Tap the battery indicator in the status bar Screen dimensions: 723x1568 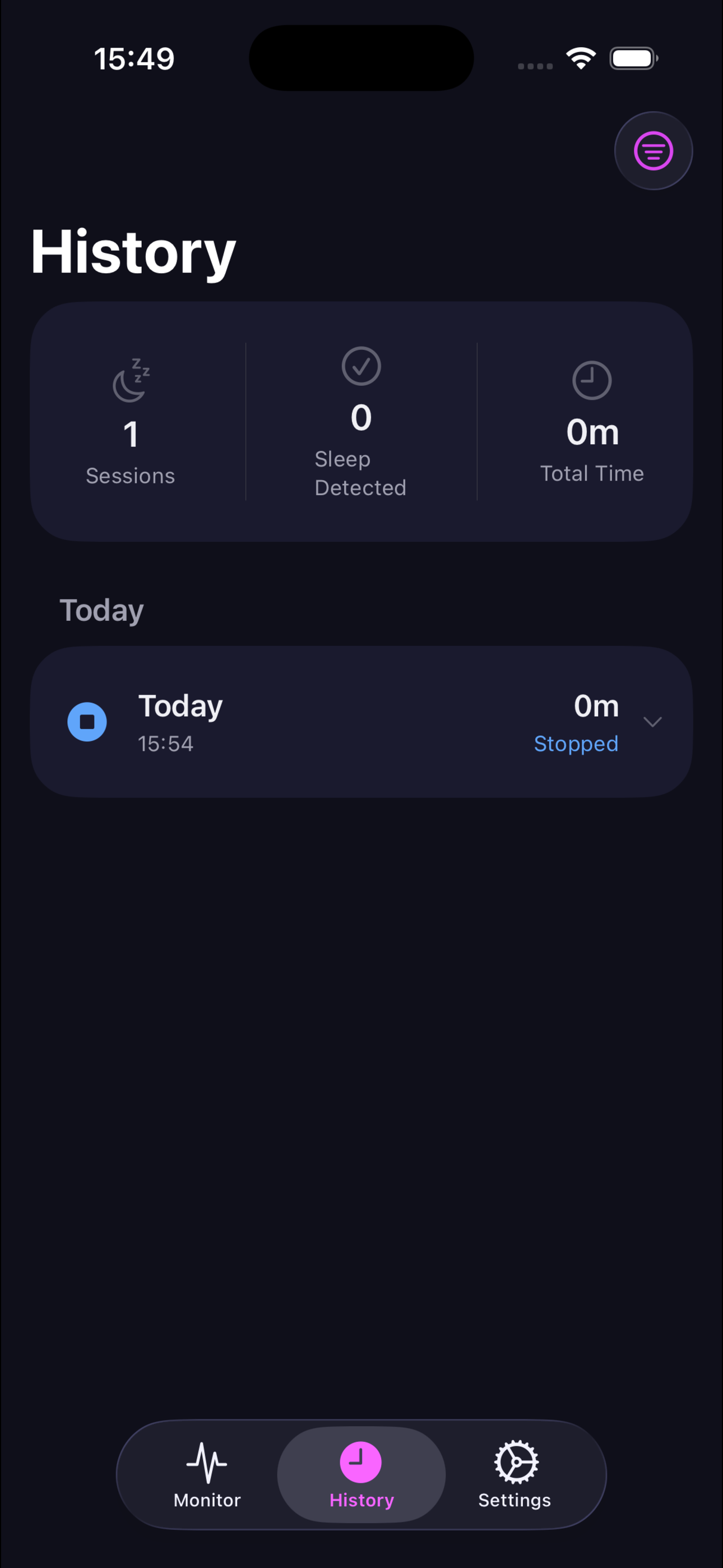pyautogui.click(x=632, y=58)
